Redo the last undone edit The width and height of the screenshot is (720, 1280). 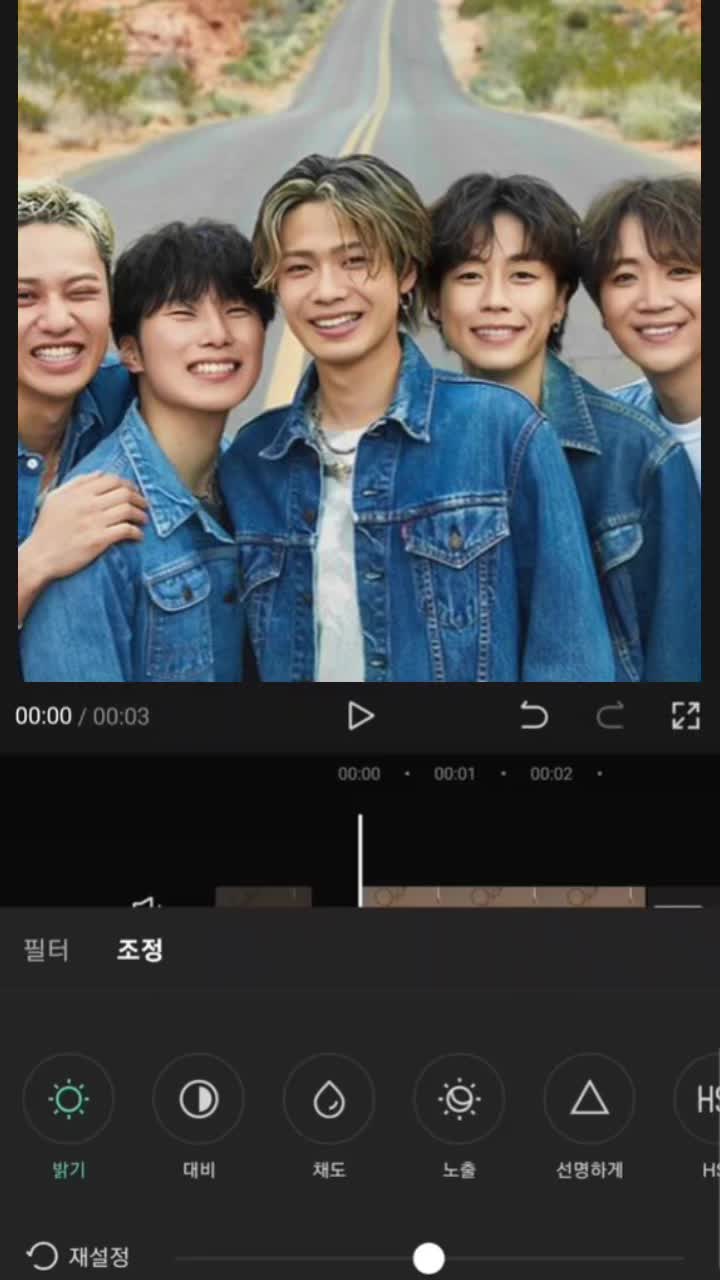[610, 716]
